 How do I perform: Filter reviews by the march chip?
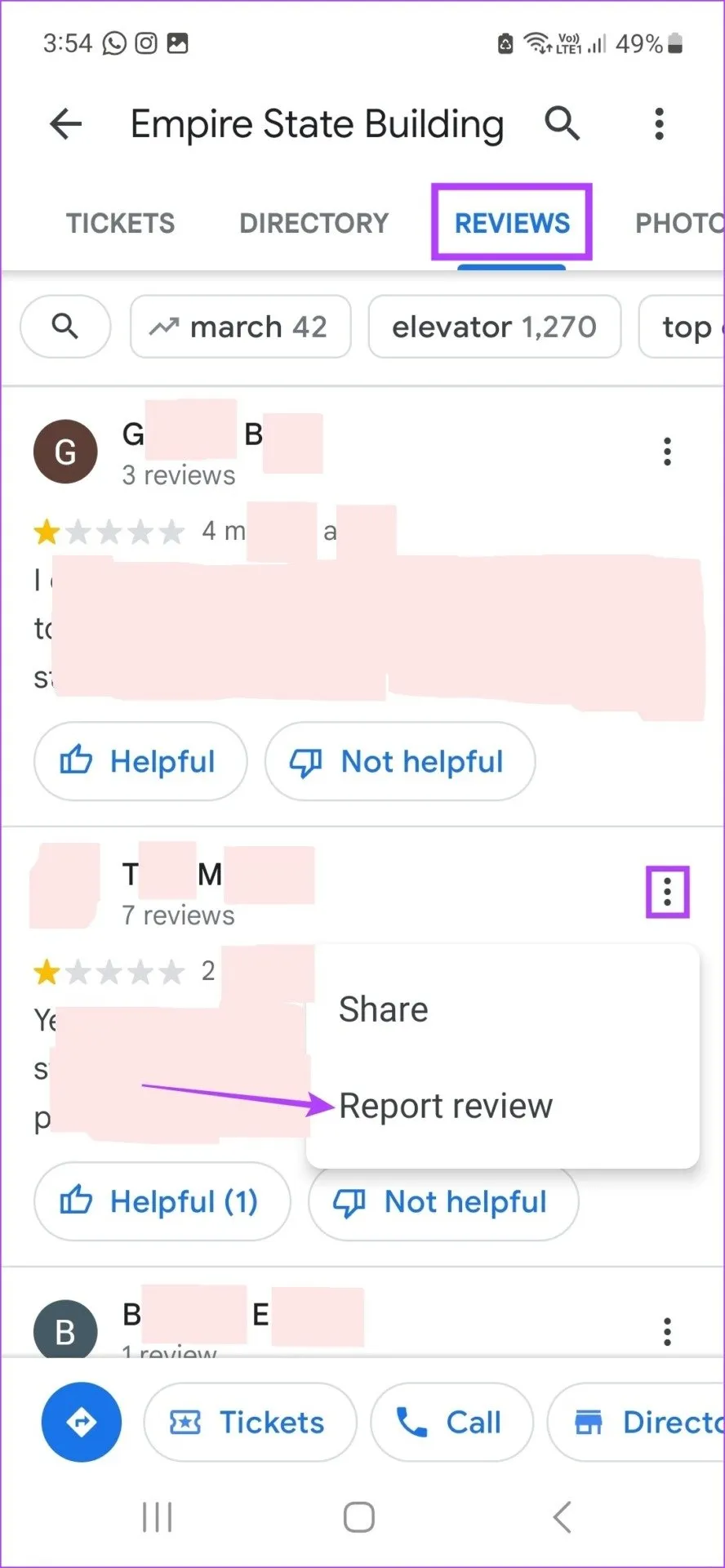pyautogui.click(x=240, y=327)
